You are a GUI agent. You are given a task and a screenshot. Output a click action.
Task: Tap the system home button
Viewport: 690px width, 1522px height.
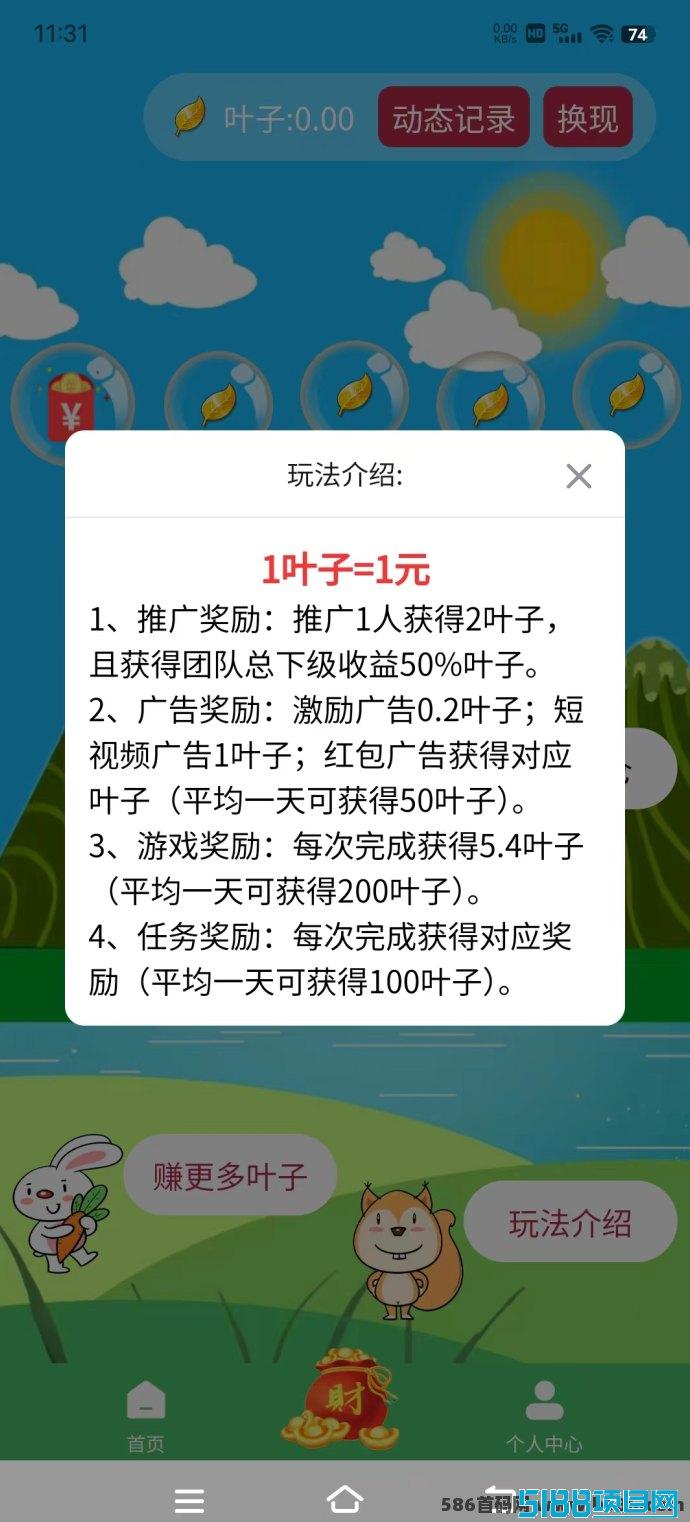[345, 1499]
